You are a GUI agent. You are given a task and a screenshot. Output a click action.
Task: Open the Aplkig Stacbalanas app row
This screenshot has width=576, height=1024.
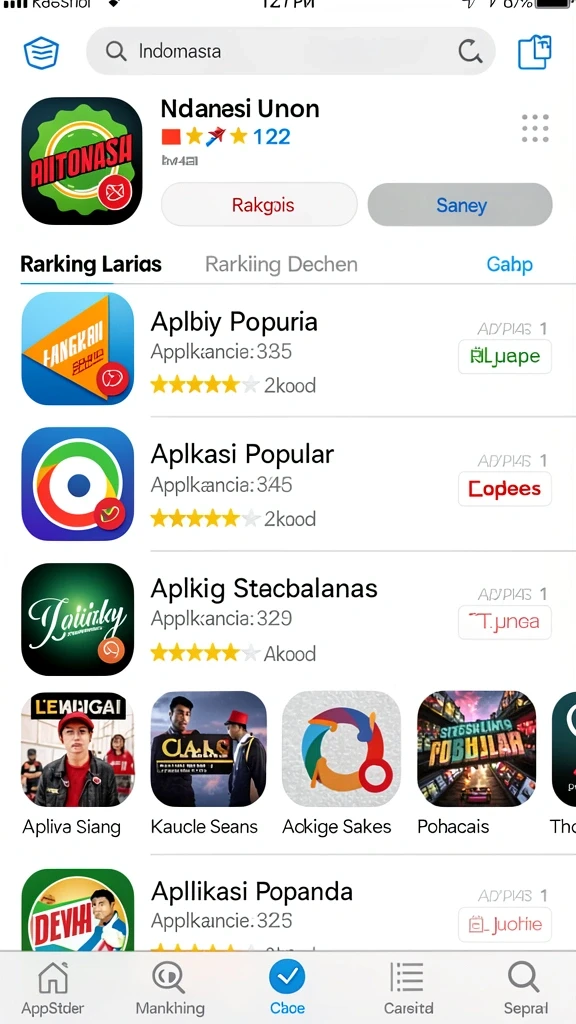[x=288, y=619]
